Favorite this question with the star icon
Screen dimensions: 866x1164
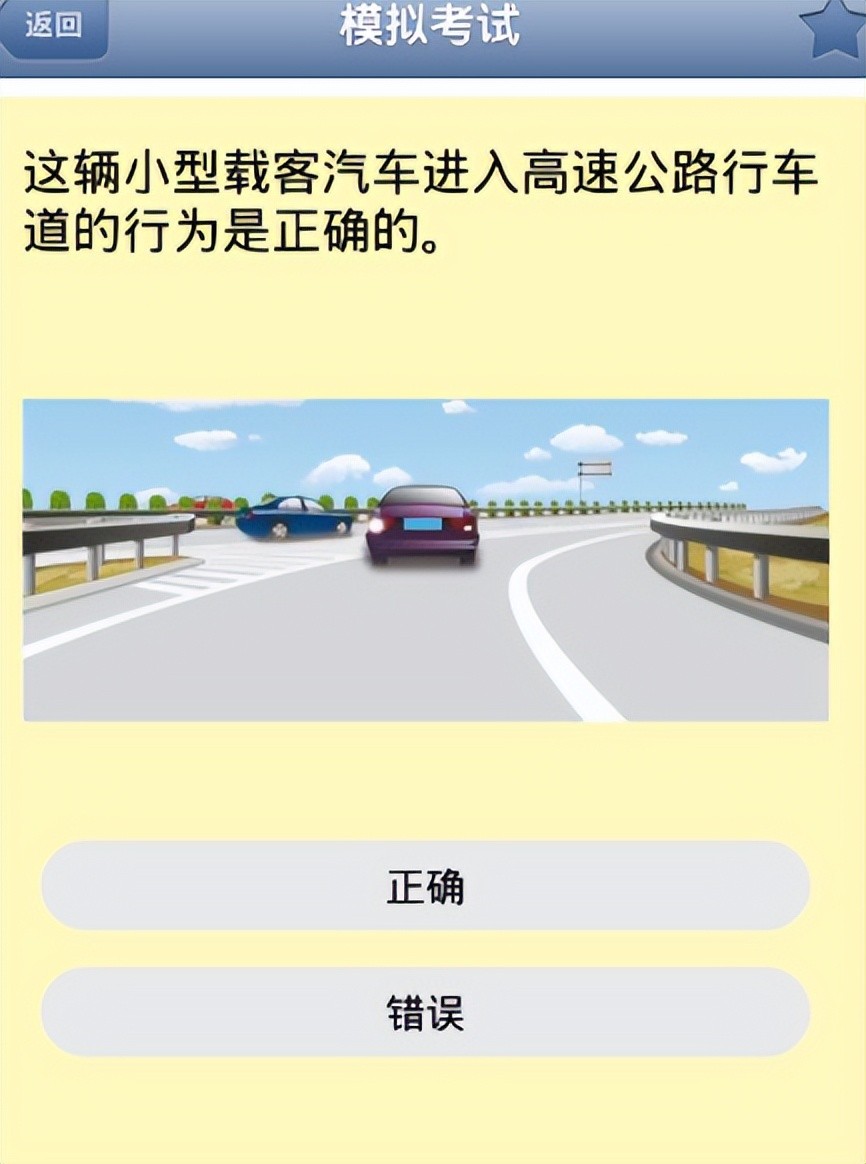coord(832,28)
